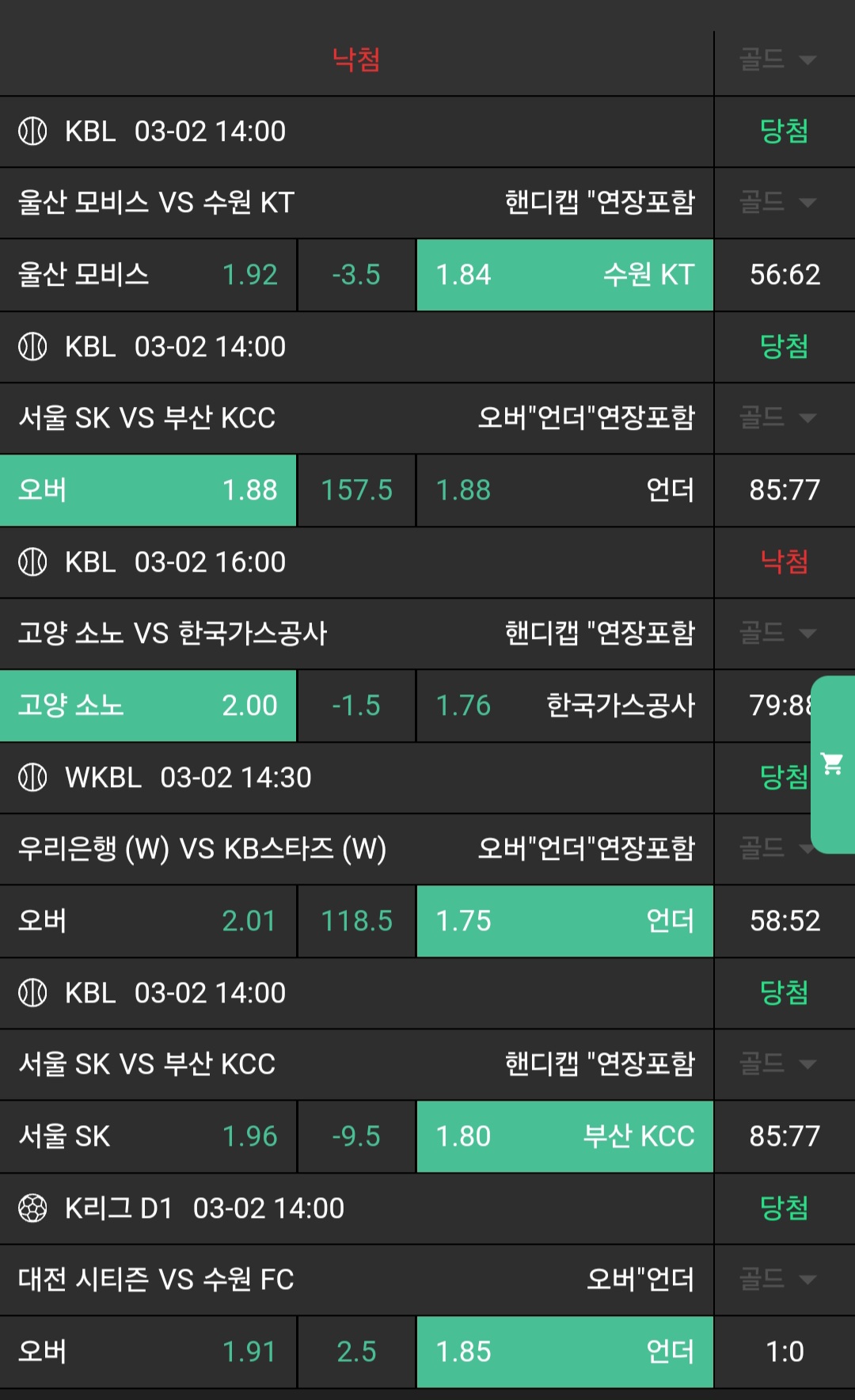Select the 수원 KT 1.84 handicap pick
This screenshot has width=855, height=1400.
click(564, 275)
